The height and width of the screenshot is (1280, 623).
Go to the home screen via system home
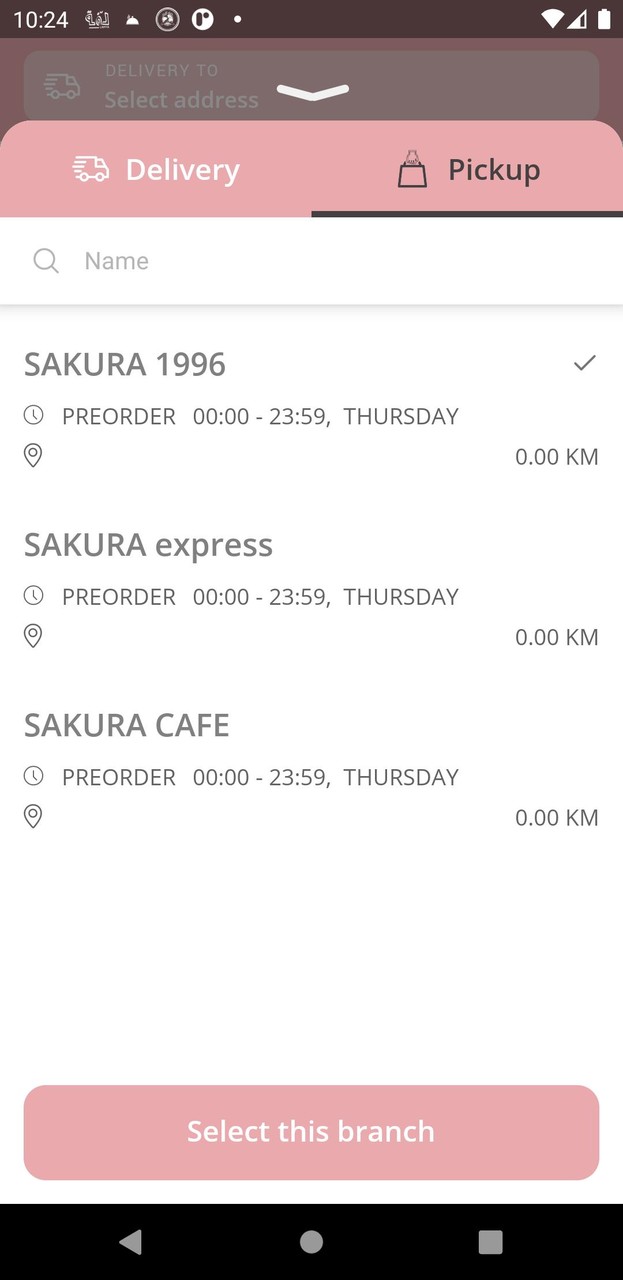(x=311, y=1242)
